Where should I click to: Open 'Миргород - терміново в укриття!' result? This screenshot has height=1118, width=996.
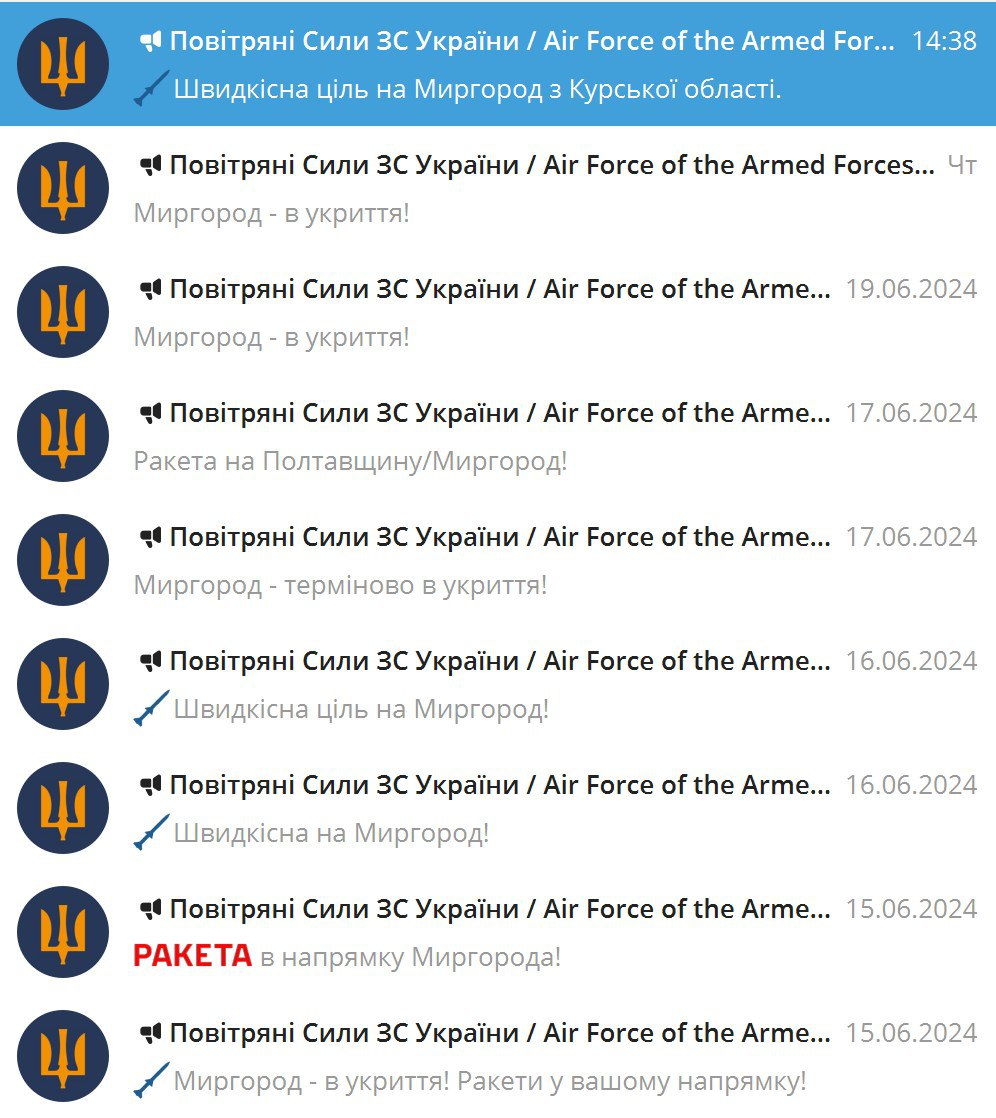[x=340, y=585]
